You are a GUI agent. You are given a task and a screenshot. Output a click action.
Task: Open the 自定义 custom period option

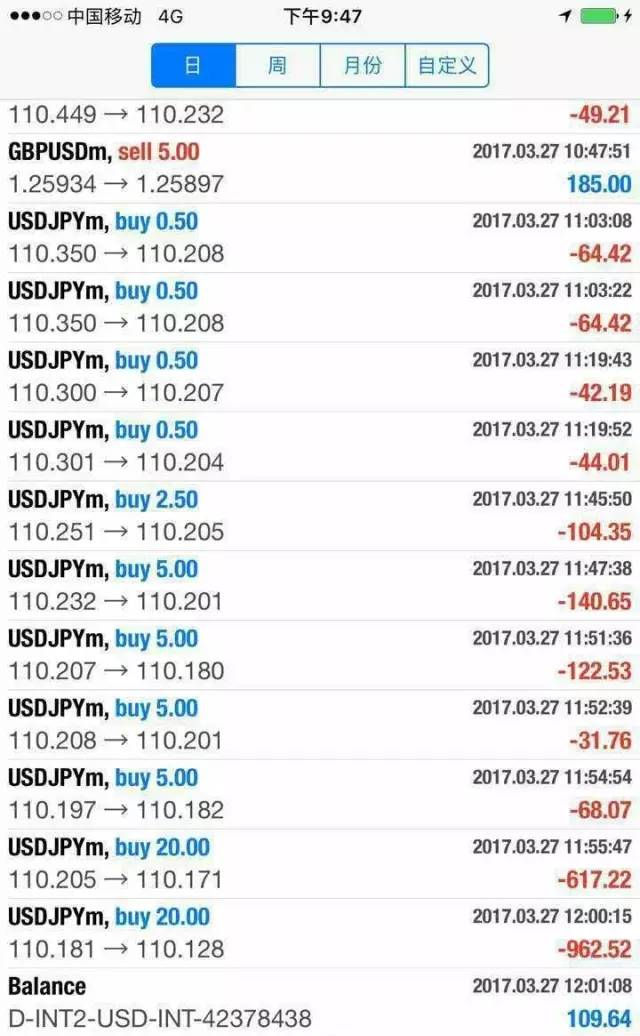click(x=447, y=66)
